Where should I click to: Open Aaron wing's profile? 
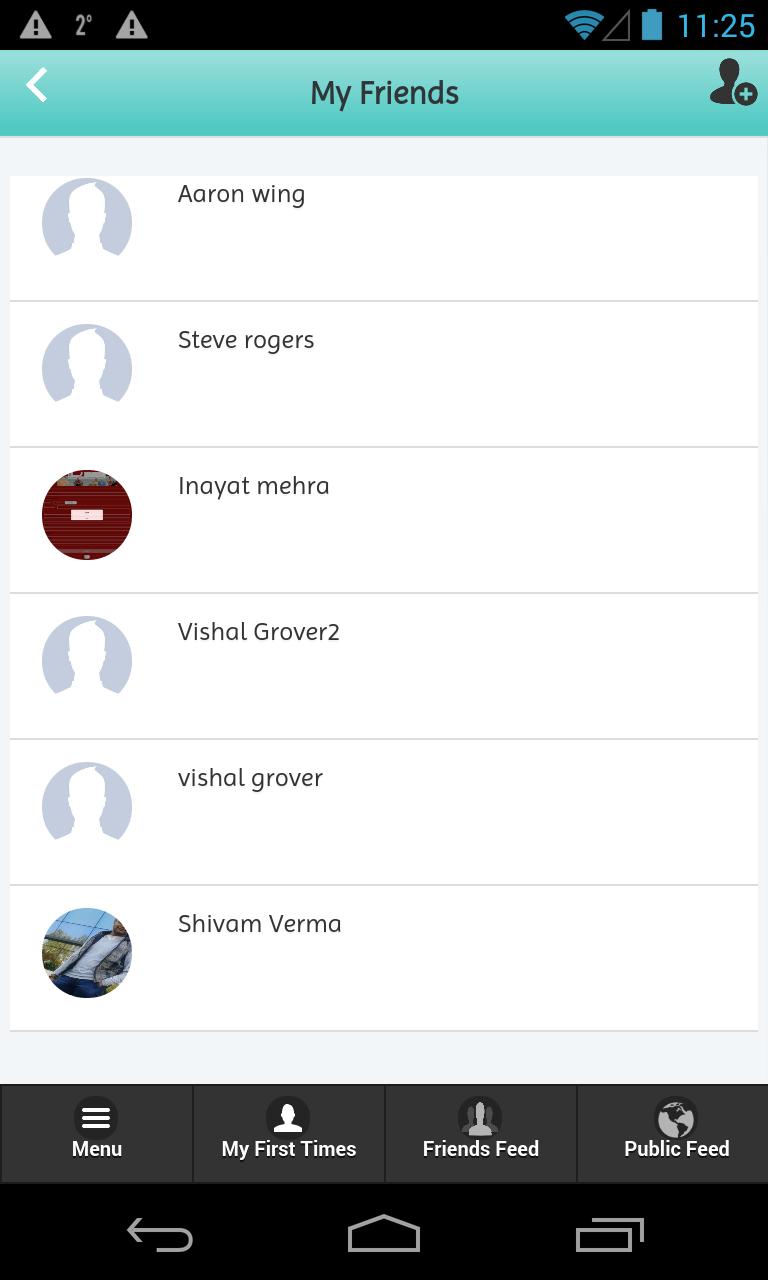click(x=384, y=238)
